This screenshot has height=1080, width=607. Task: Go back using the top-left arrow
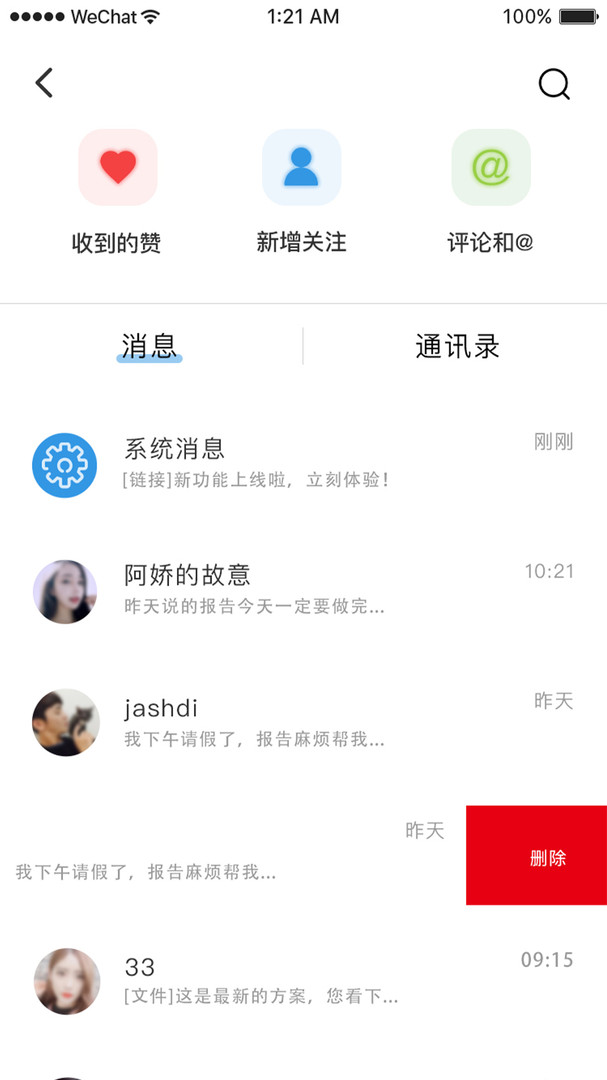click(44, 82)
